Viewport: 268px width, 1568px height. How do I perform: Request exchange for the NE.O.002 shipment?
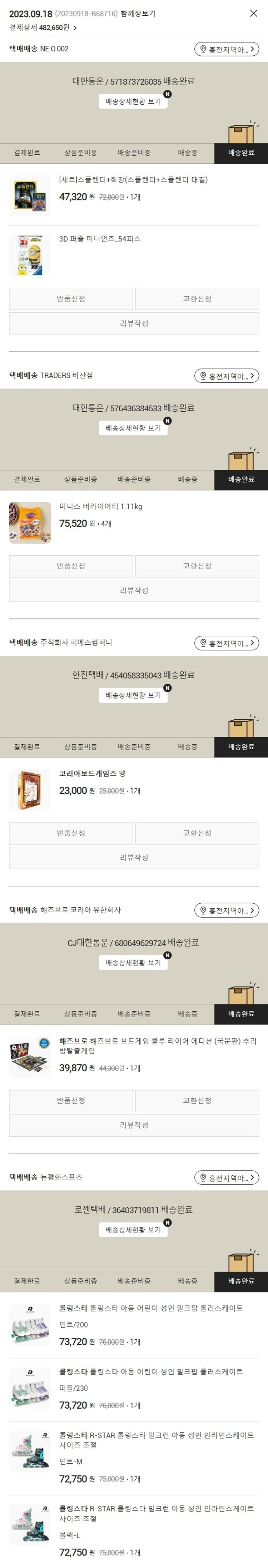pyautogui.click(x=197, y=299)
